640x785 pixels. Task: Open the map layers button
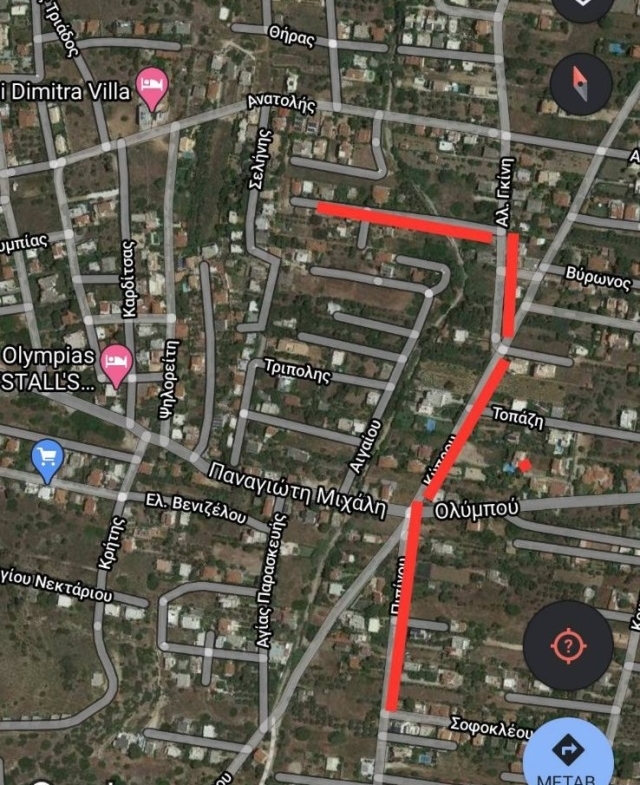[x=582, y=8]
